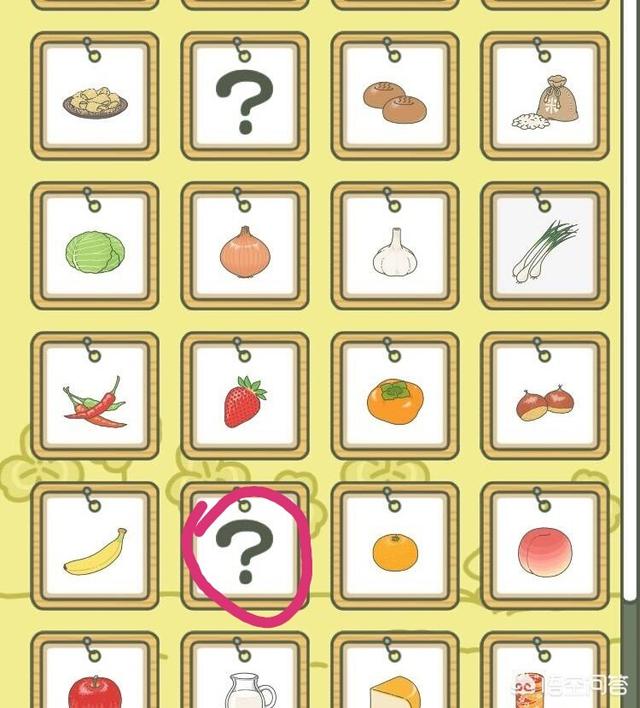Select the onion item tile
The height and width of the screenshot is (708, 640).
coord(245,250)
